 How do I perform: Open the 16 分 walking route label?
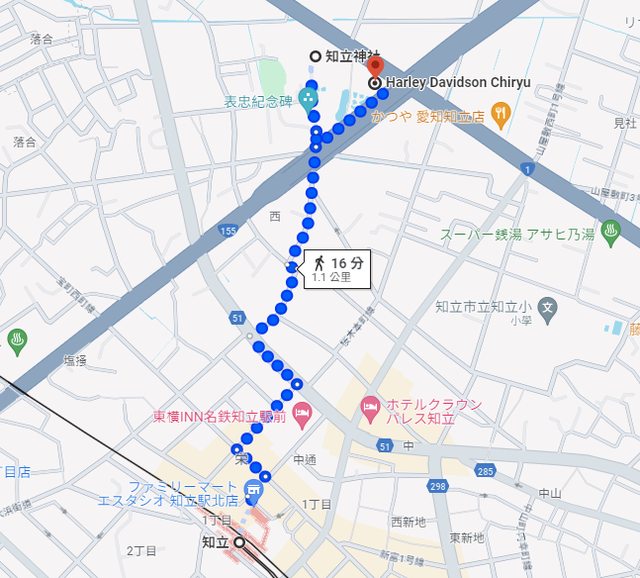(336, 269)
